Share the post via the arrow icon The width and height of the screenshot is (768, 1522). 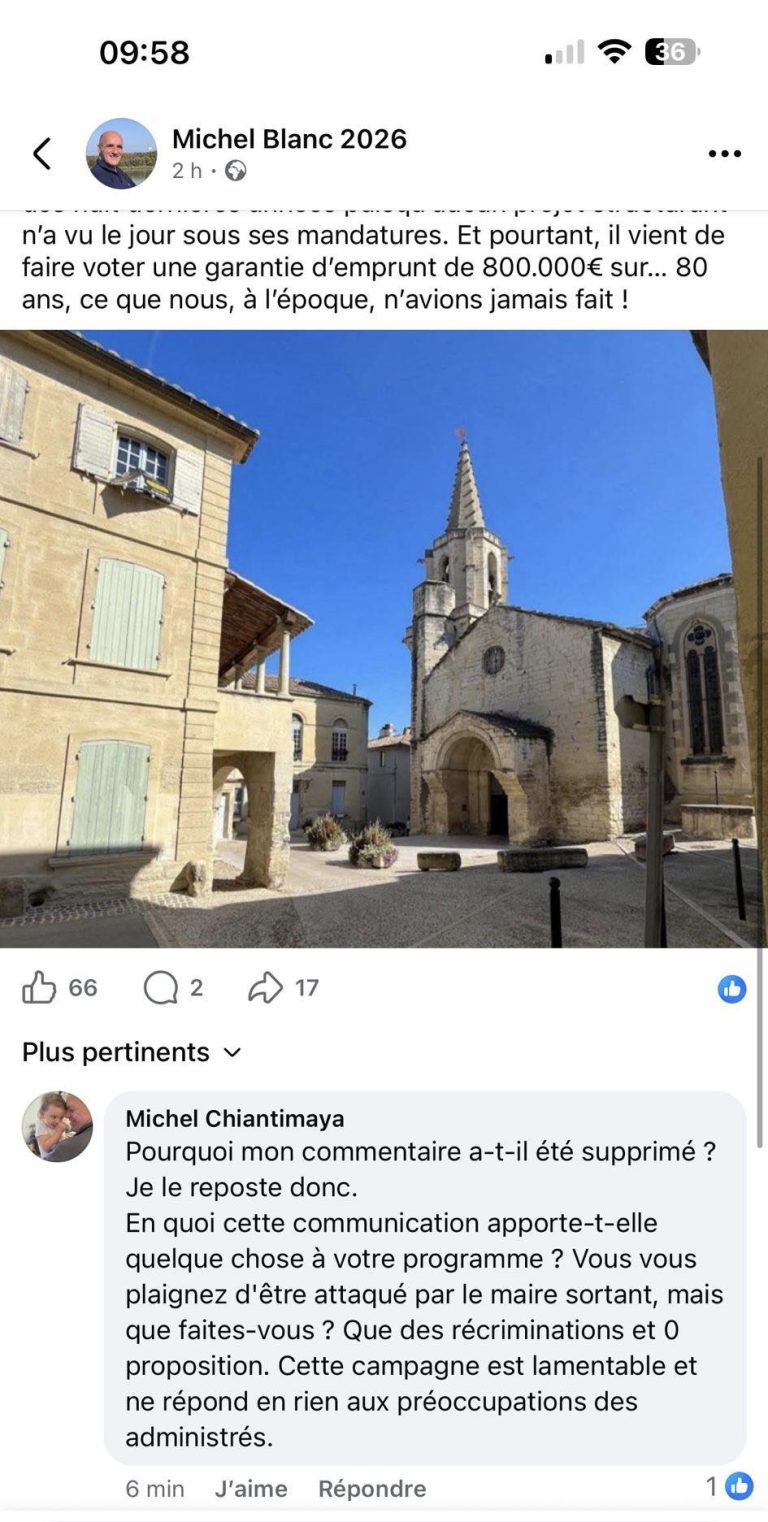(266, 988)
